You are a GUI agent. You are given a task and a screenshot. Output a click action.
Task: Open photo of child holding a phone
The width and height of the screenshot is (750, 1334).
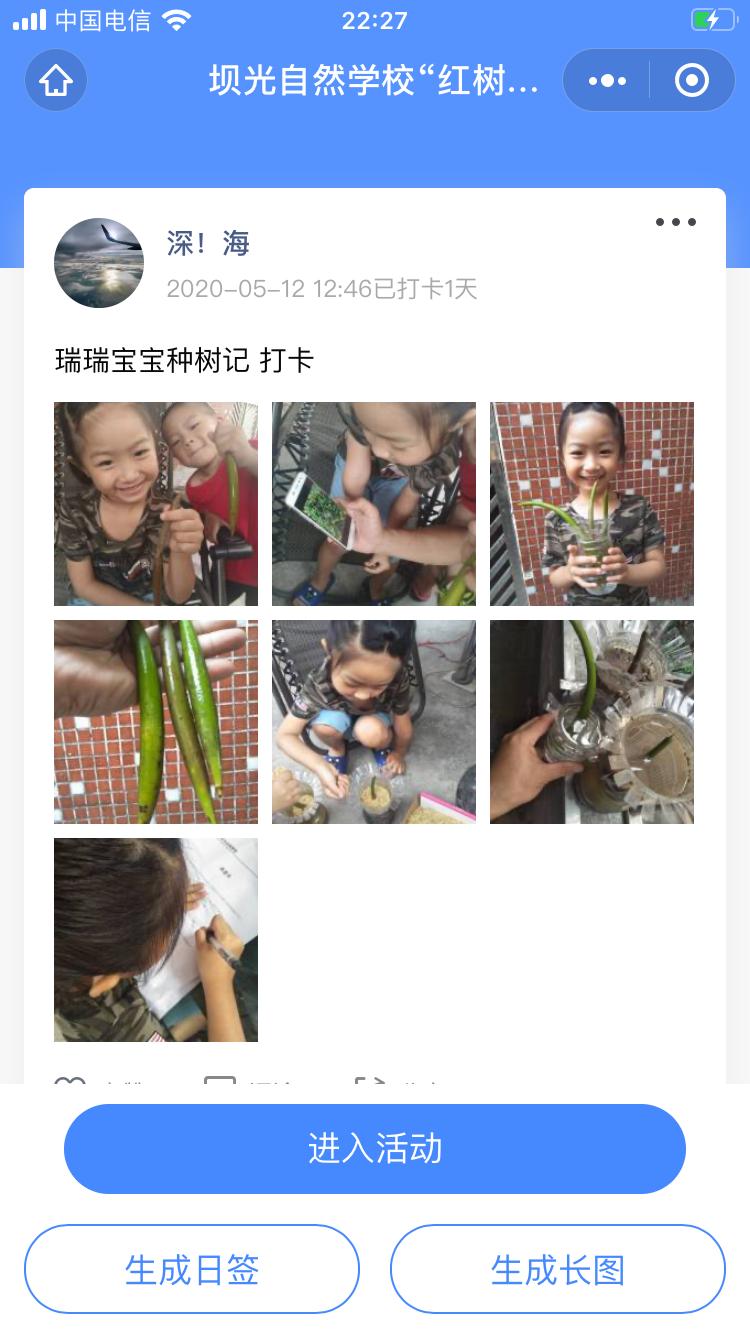coord(374,504)
